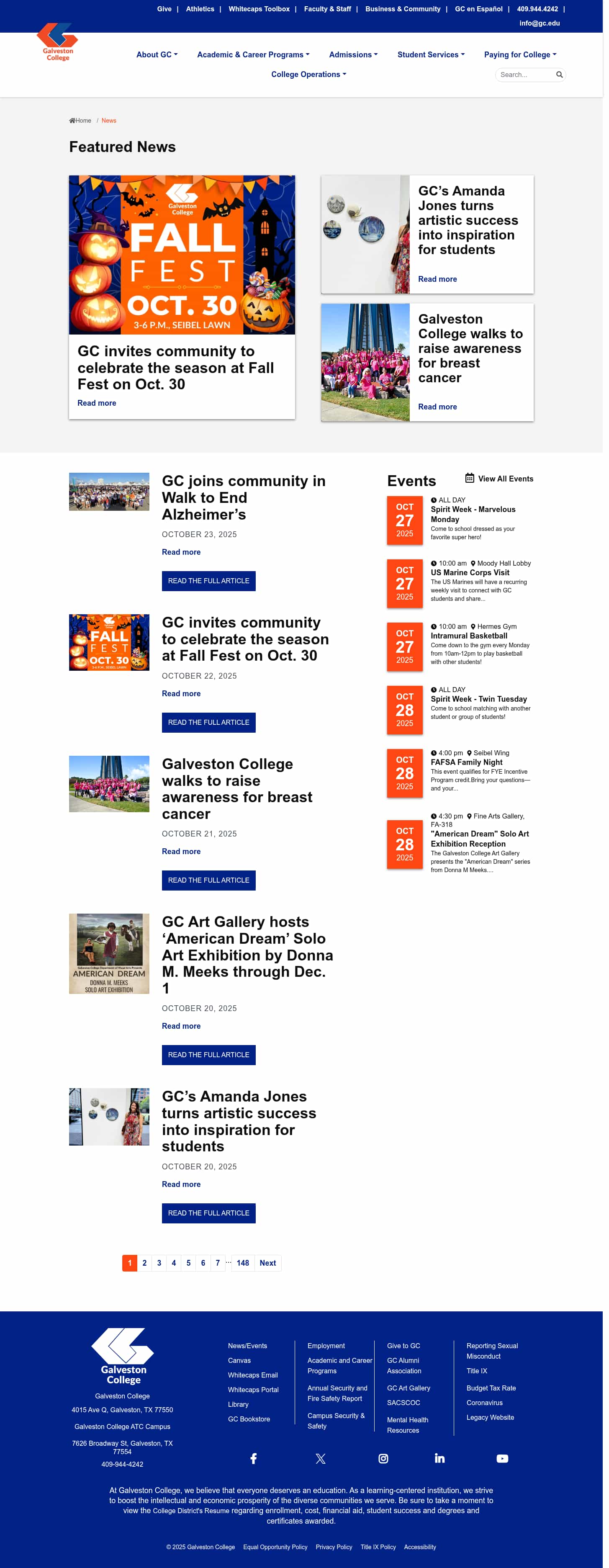Click the search magnifying glass icon
609x1568 pixels.
pyautogui.click(x=559, y=75)
